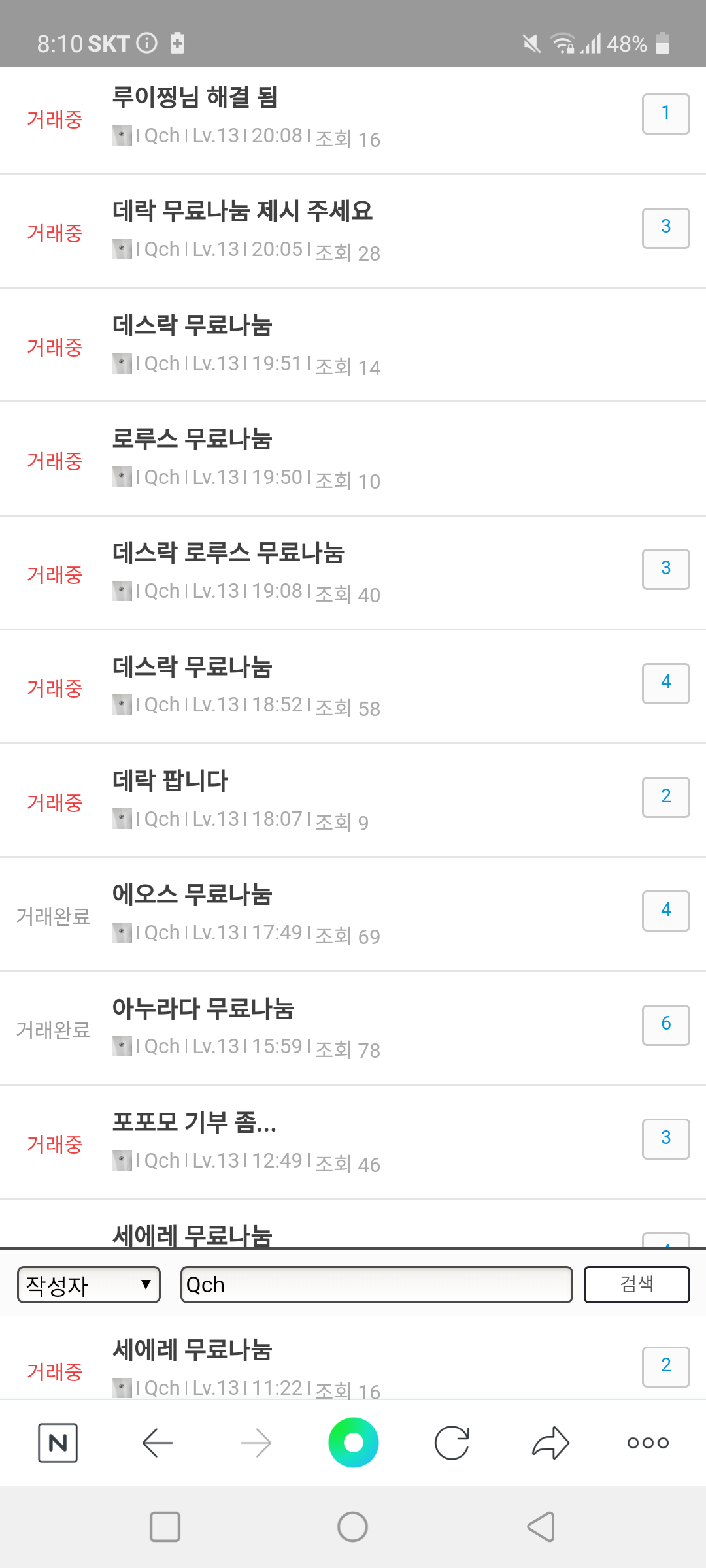Go to Naver home via N icon
The image size is (706, 1568).
click(58, 1443)
